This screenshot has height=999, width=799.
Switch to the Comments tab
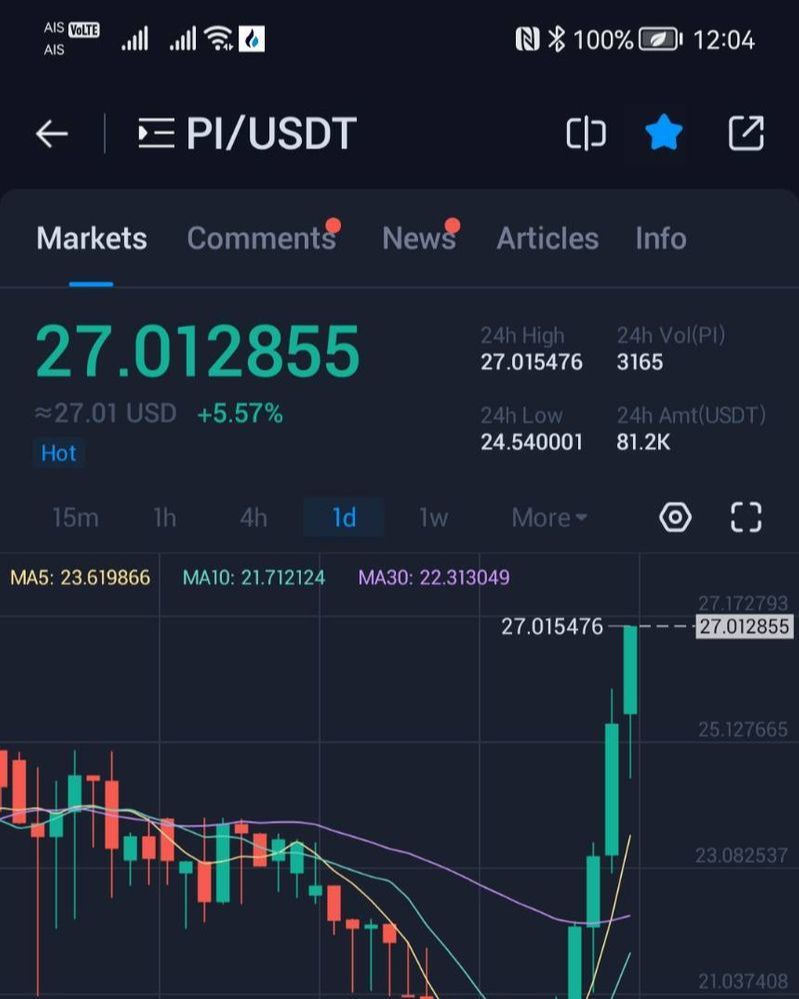[262, 238]
